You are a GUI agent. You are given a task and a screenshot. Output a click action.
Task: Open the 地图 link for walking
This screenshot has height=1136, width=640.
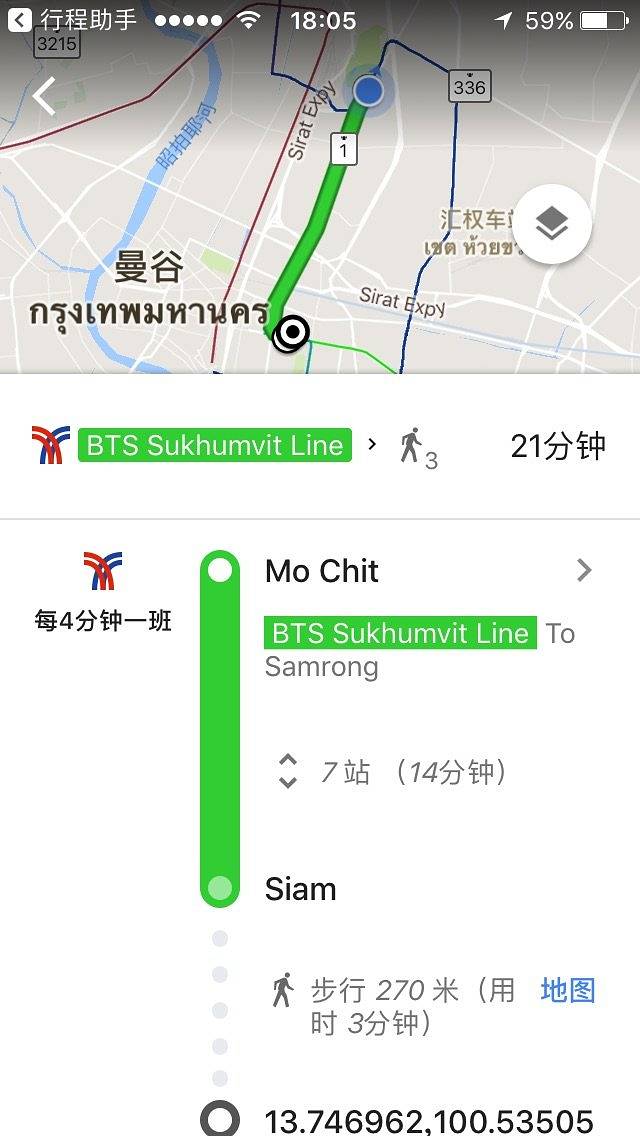[567, 990]
